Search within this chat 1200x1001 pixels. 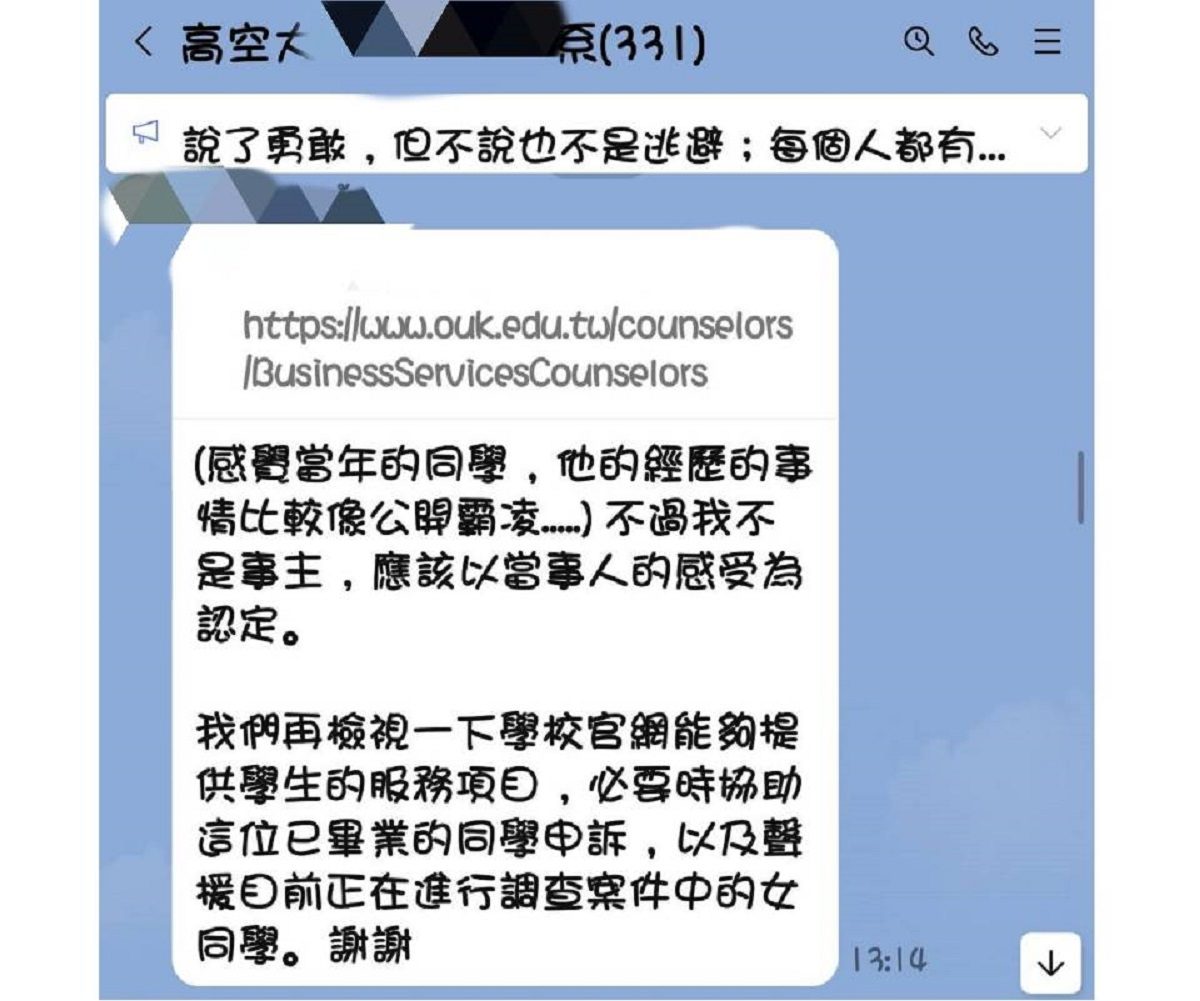tap(918, 42)
